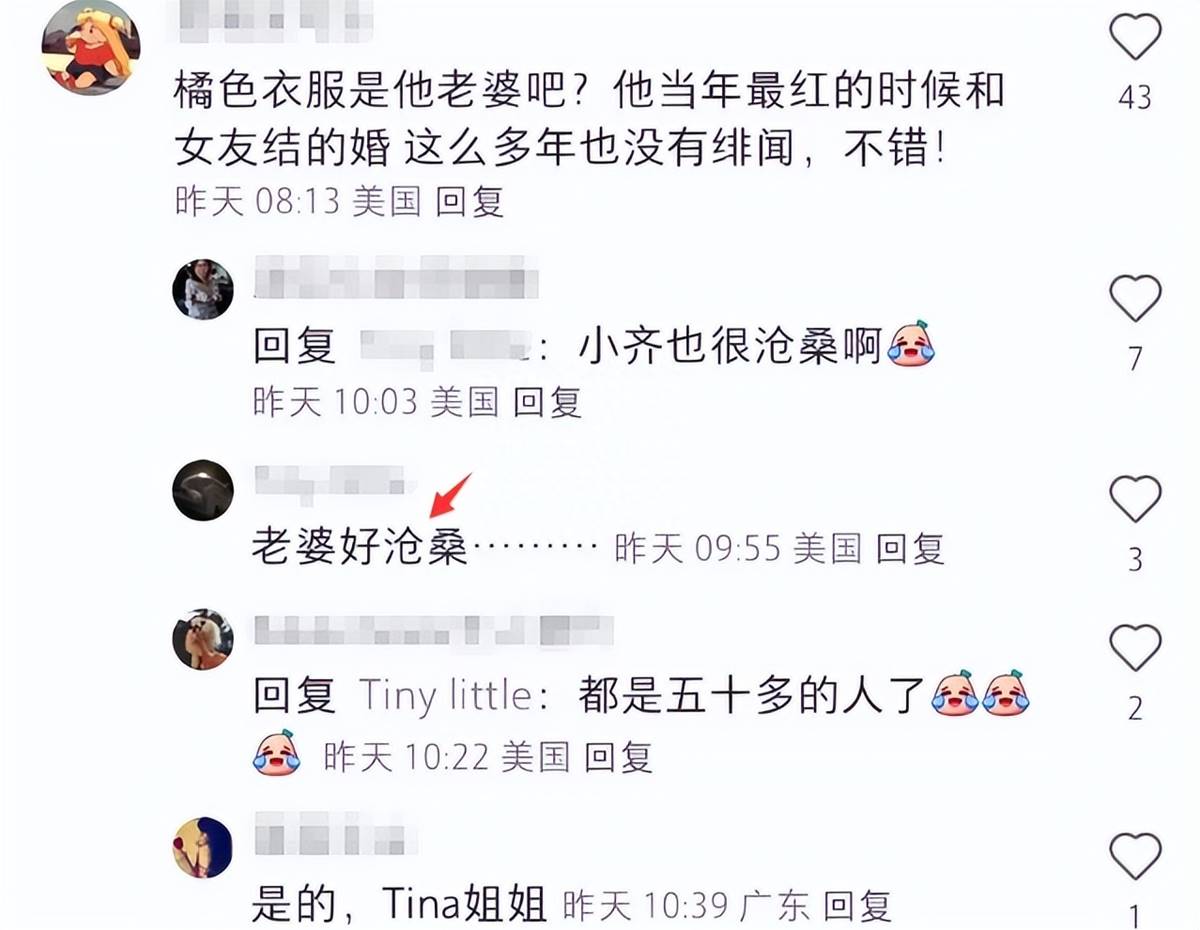Reply to the comment posted at 09:55

pyautogui.click(x=910, y=548)
